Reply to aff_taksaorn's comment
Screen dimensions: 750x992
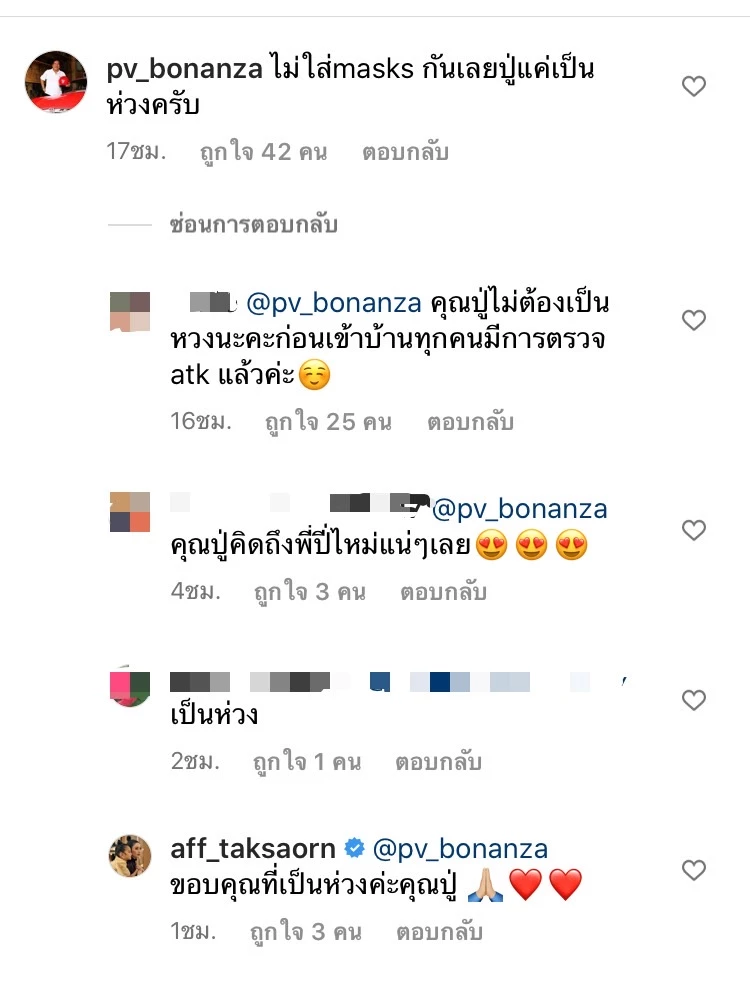click(439, 933)
